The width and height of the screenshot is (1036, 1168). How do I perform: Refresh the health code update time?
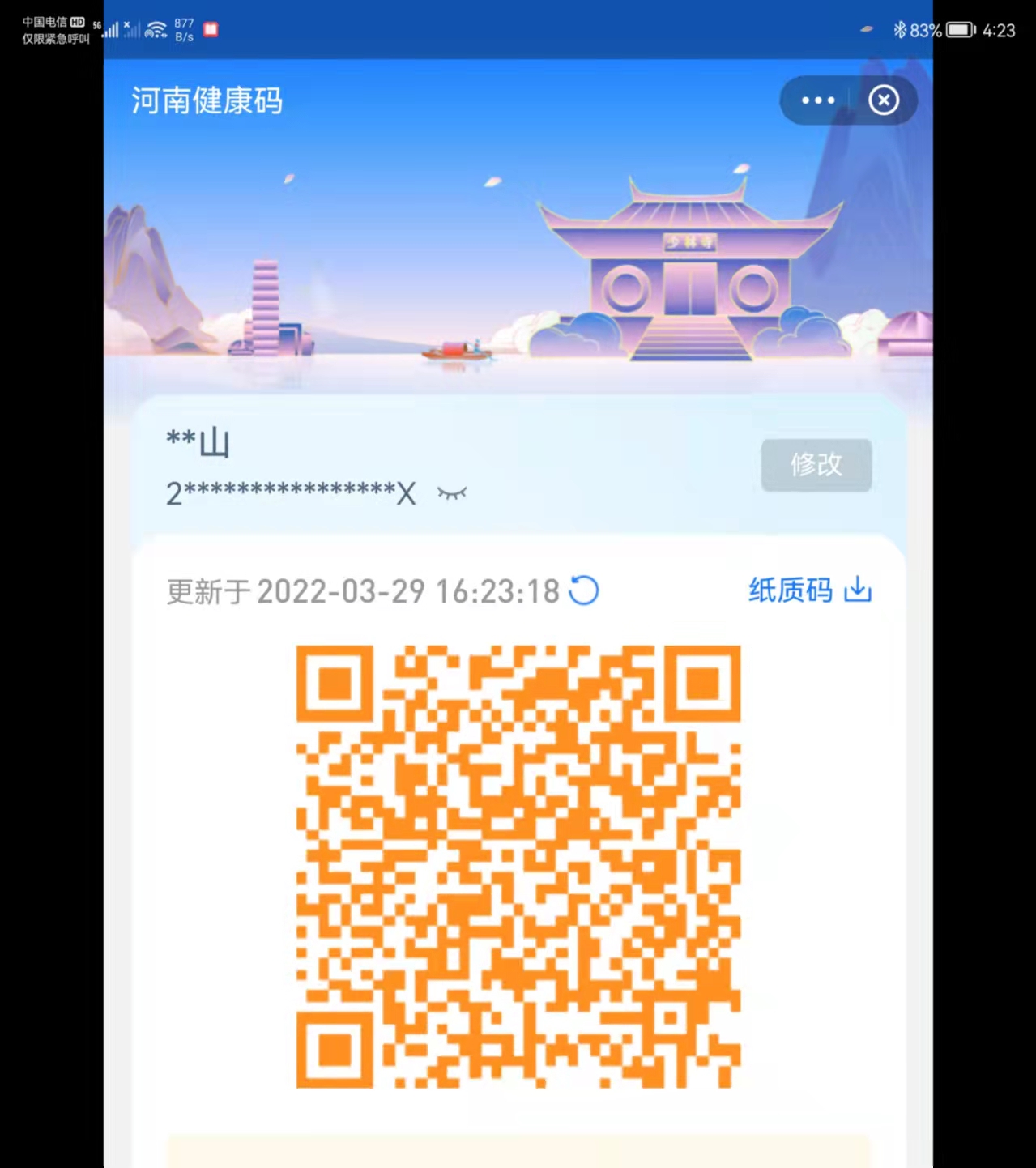(x=583, y=590)
